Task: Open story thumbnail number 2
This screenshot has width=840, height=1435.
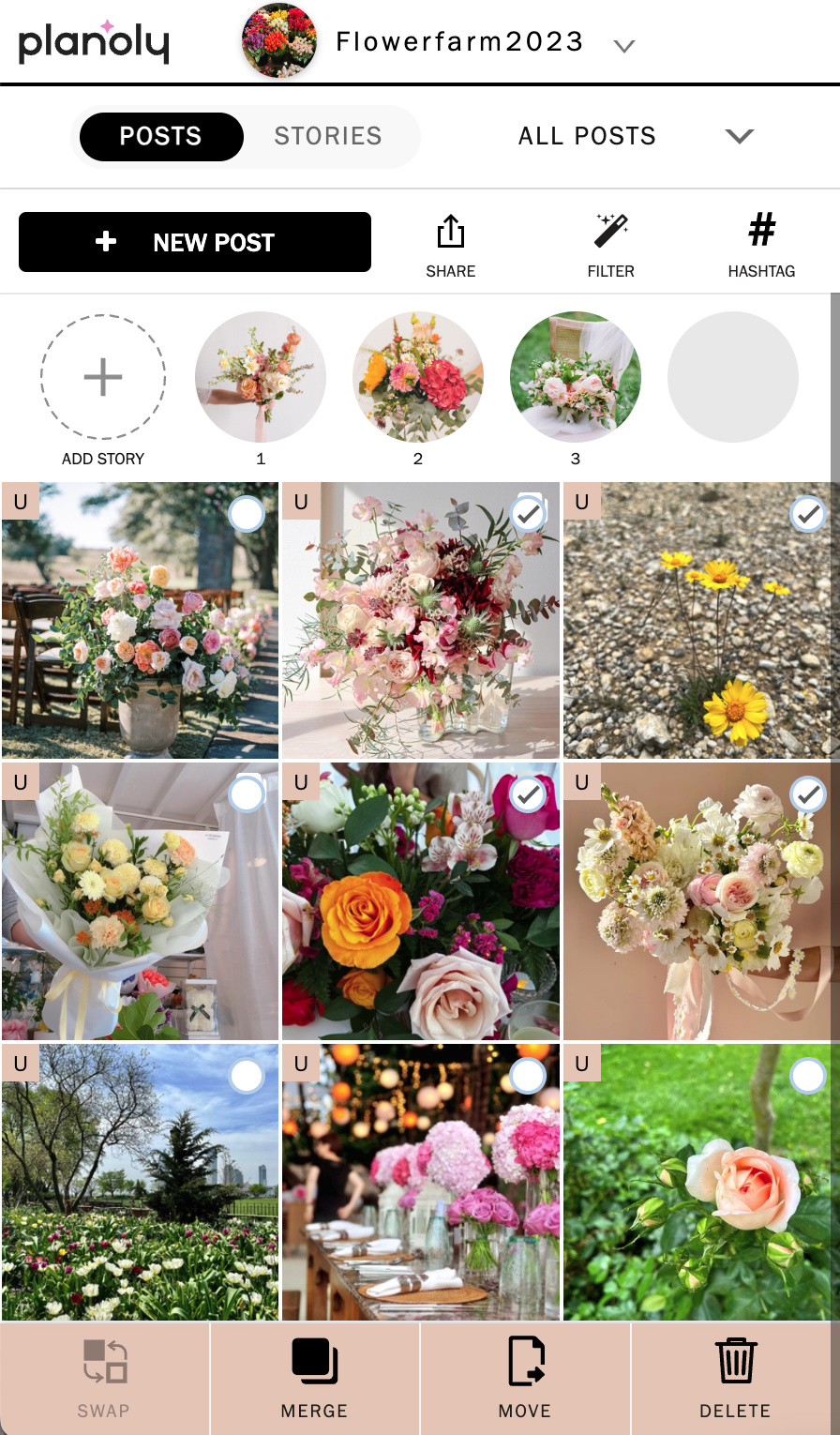Action: tap(418, 377)
